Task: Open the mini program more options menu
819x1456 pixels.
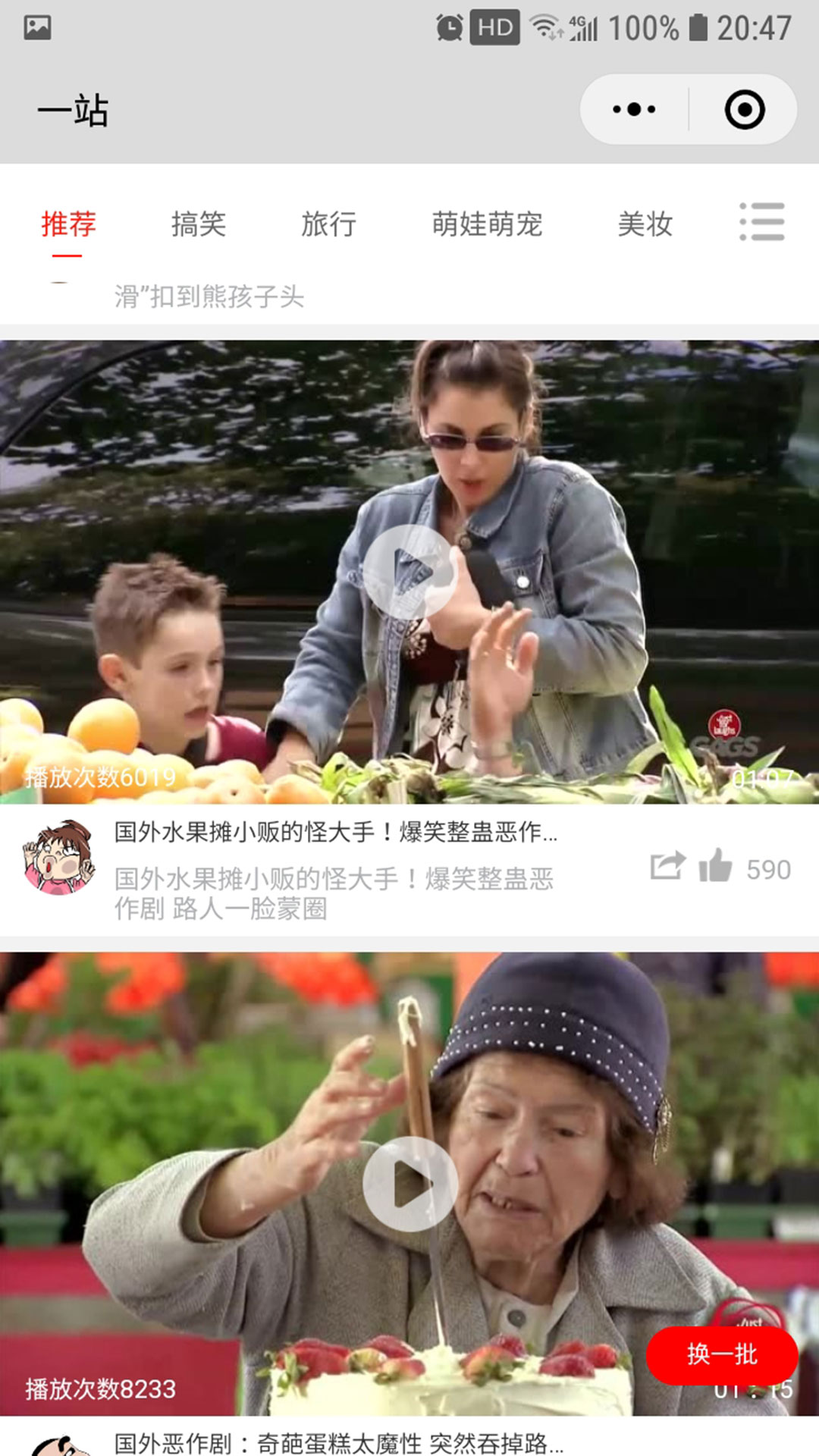Action: point(634,109)
